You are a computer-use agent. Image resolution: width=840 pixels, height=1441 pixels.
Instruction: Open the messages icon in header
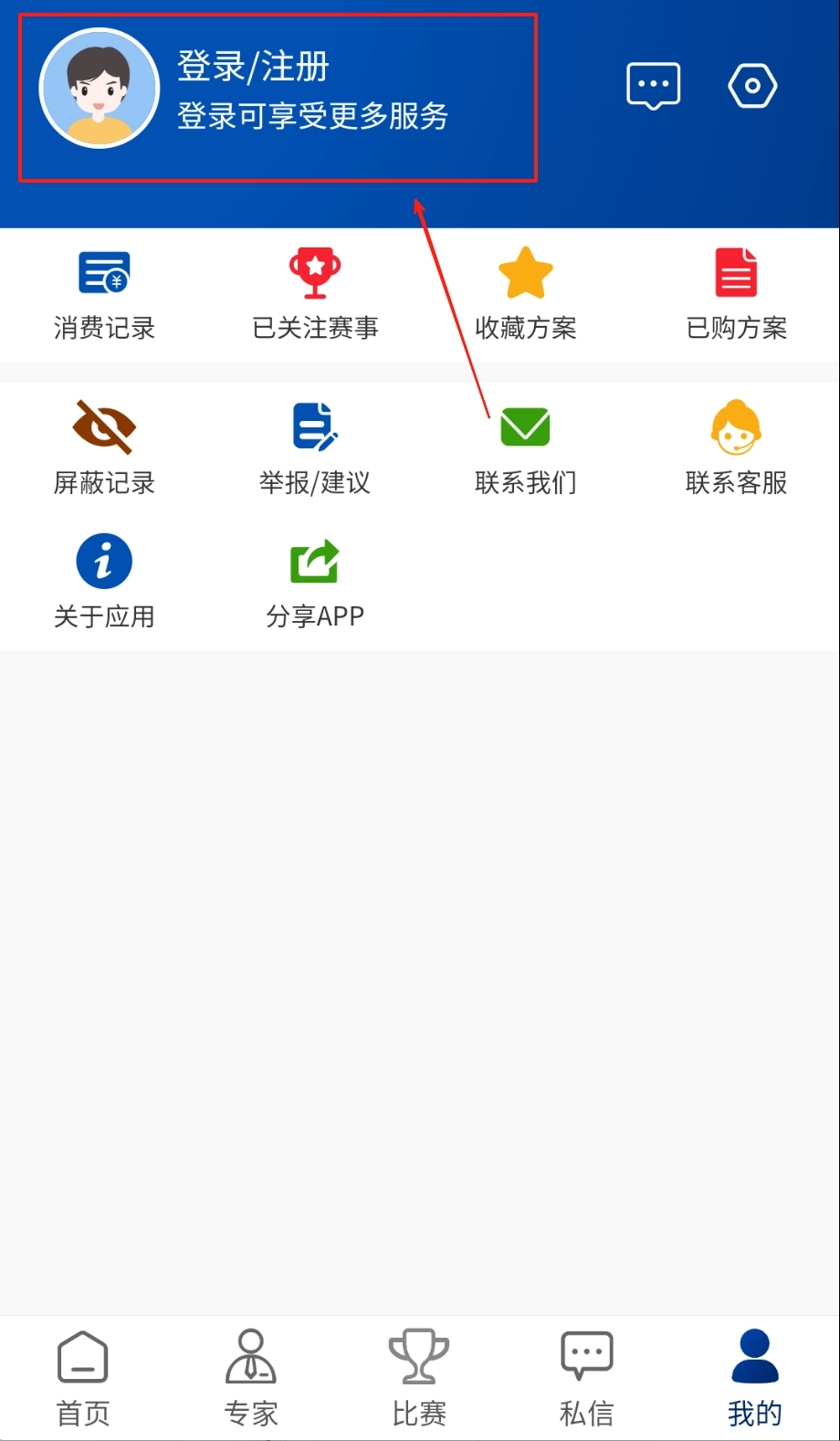pos(653,87)
